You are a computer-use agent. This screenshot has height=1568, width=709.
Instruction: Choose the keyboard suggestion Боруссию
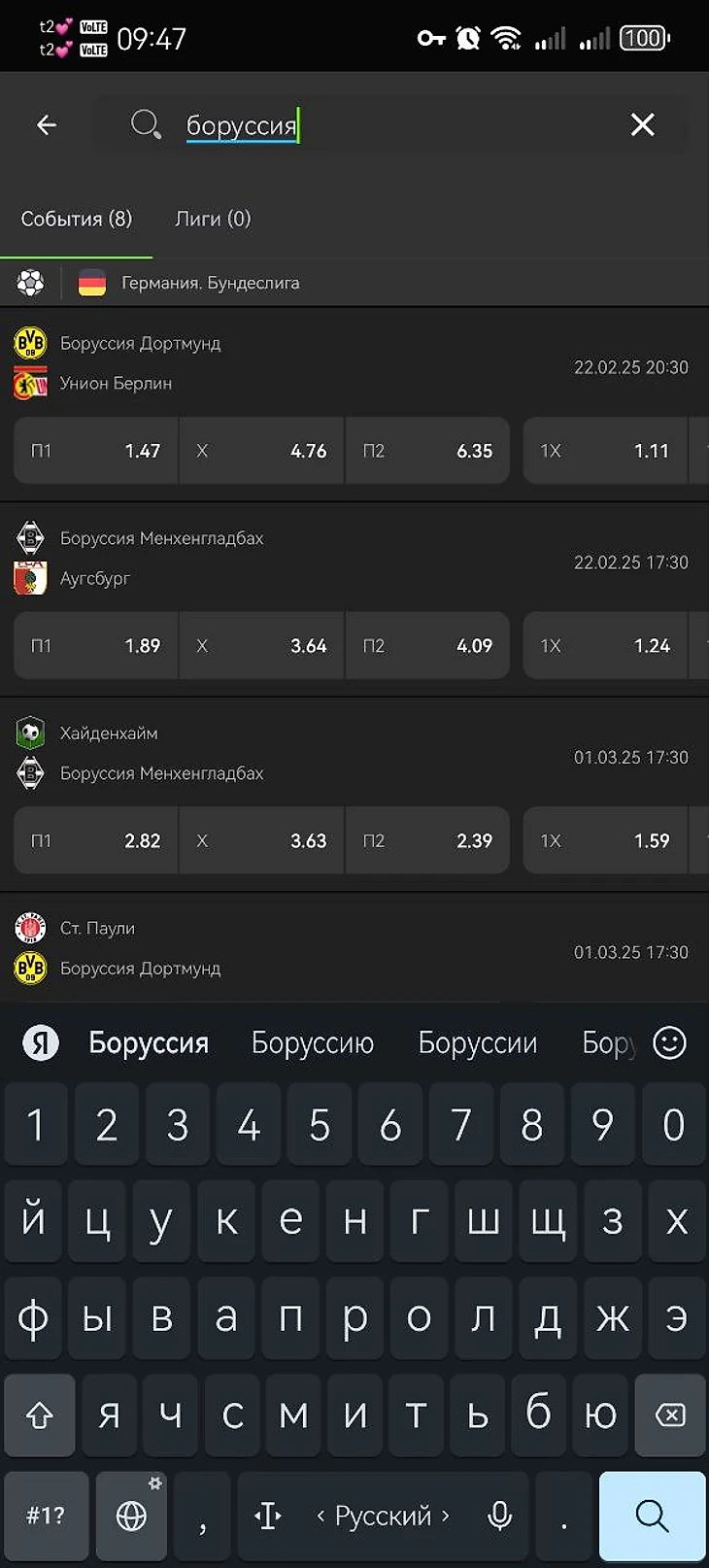312,1042
